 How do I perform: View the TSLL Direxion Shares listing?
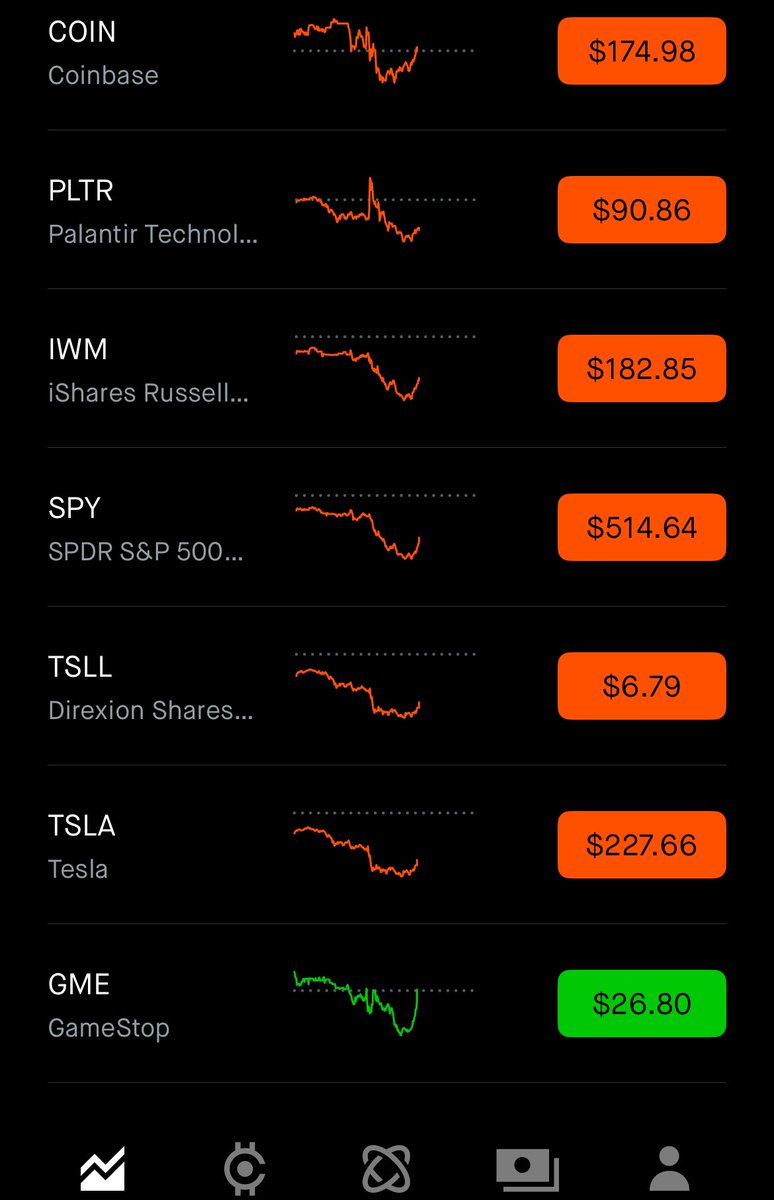pyautogui.click(x=150, y=687)
